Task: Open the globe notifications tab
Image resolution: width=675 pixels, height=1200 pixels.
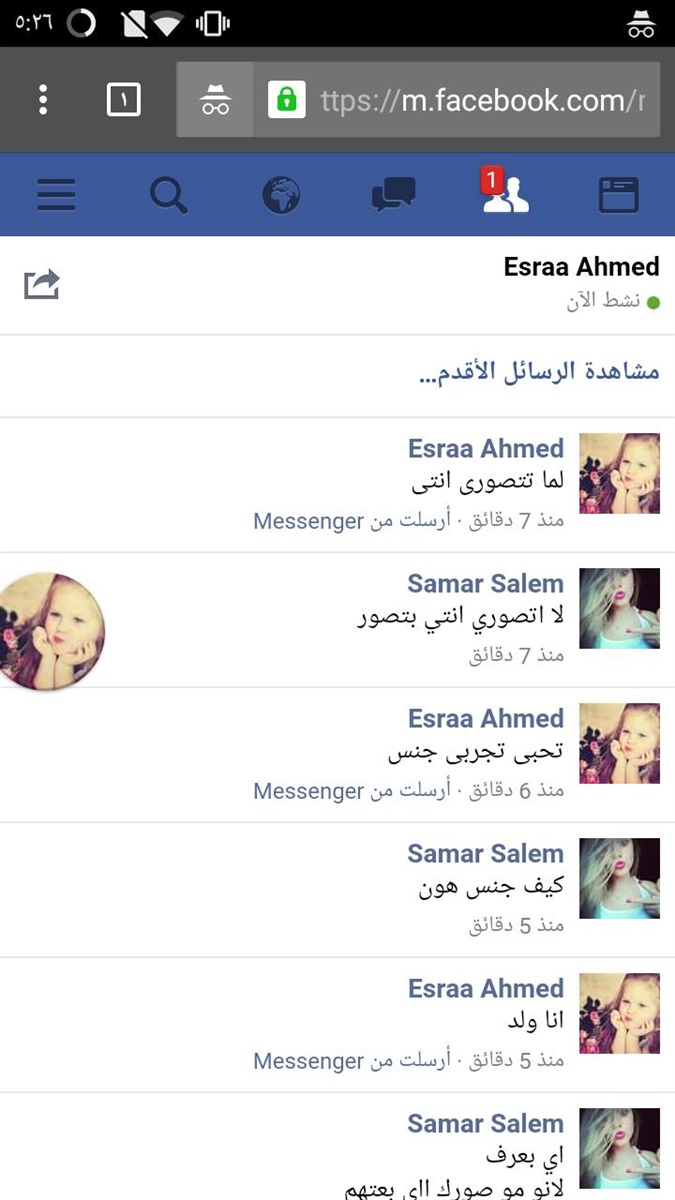Action: click(x=281, y=195)
